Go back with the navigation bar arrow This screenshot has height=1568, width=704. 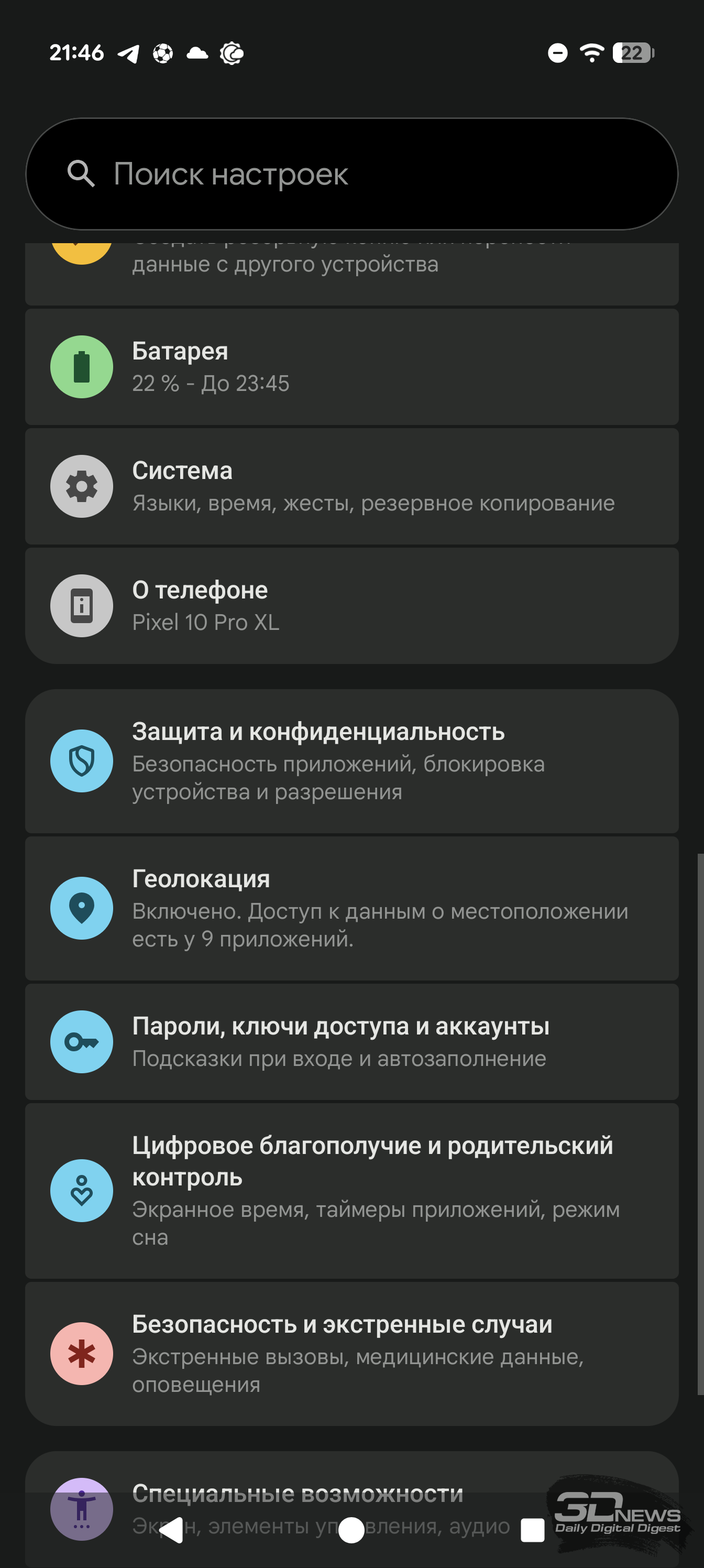coord(172,1530)
